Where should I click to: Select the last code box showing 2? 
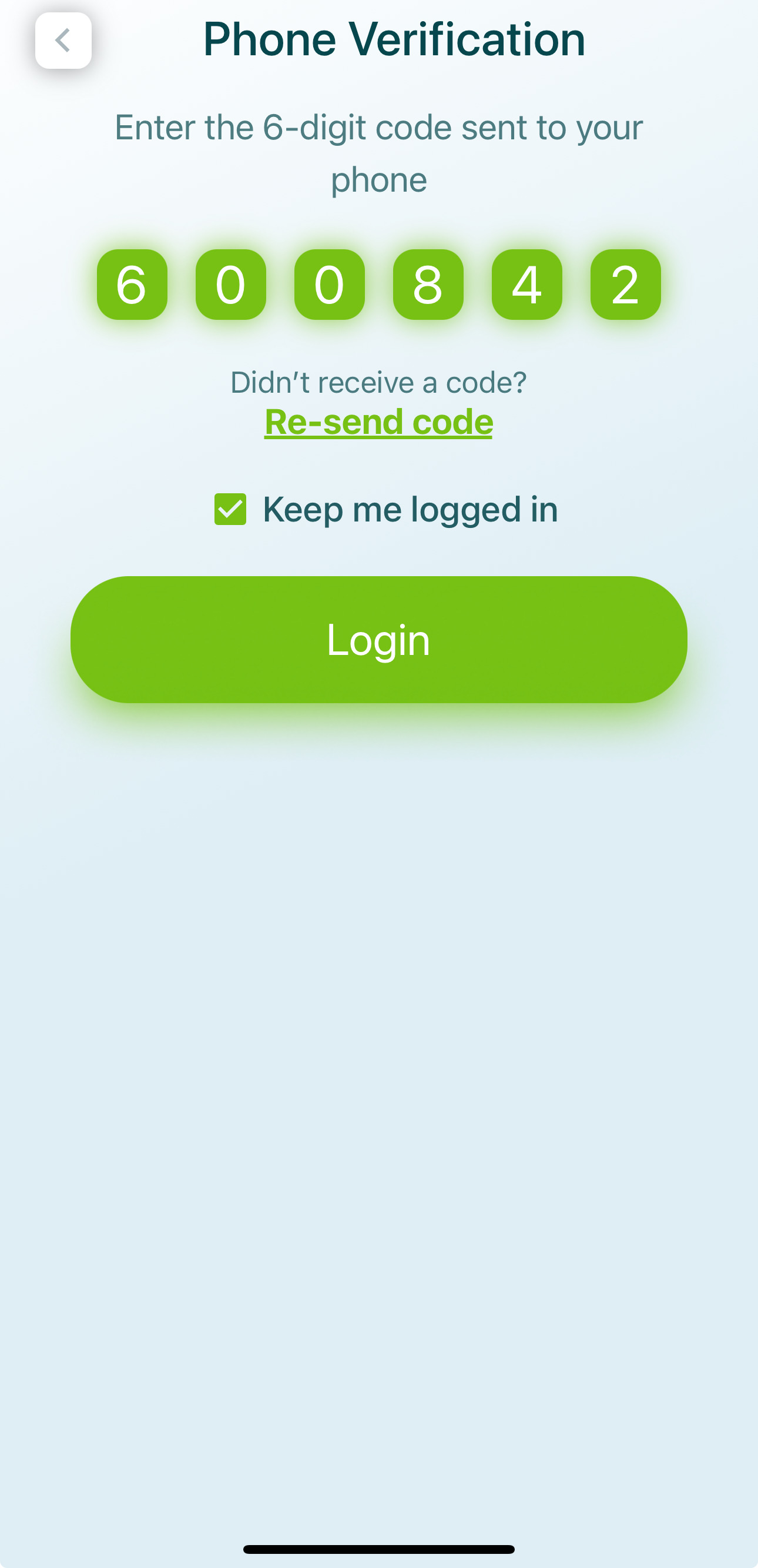625,284
